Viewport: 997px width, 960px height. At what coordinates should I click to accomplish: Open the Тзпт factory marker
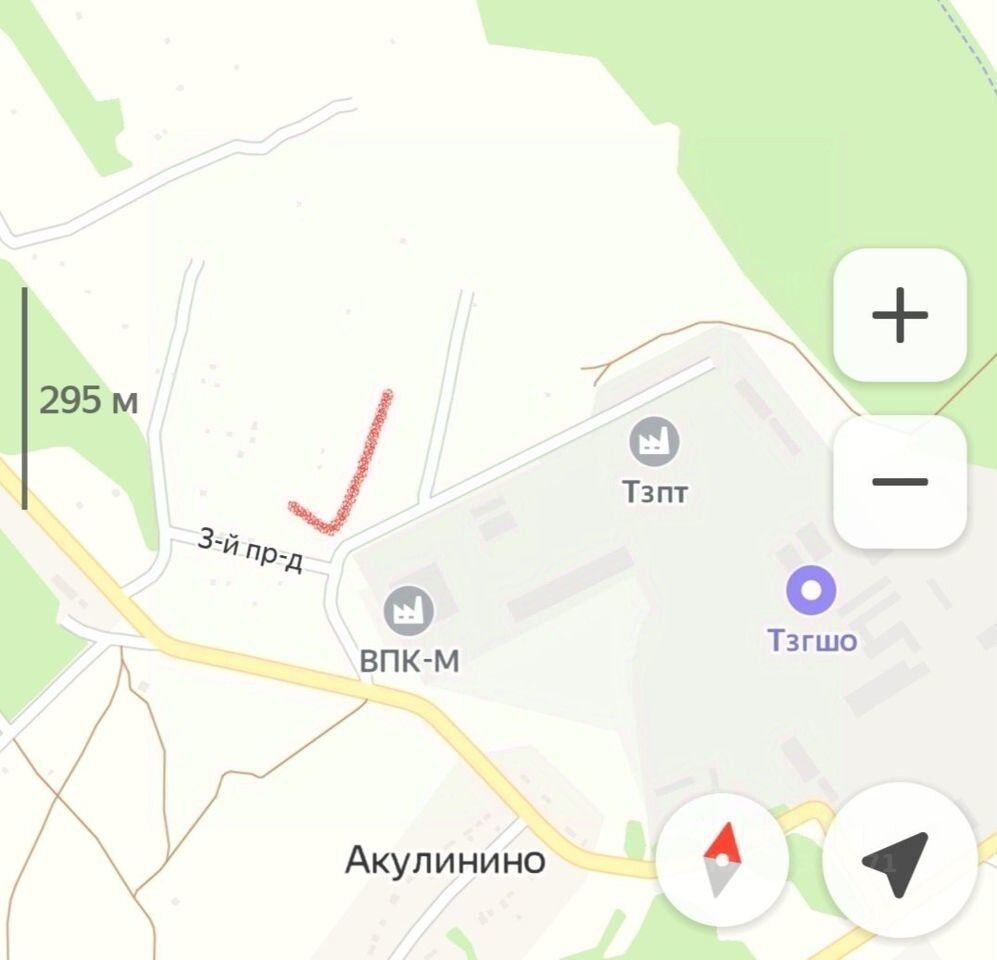[x=655, y=442]
